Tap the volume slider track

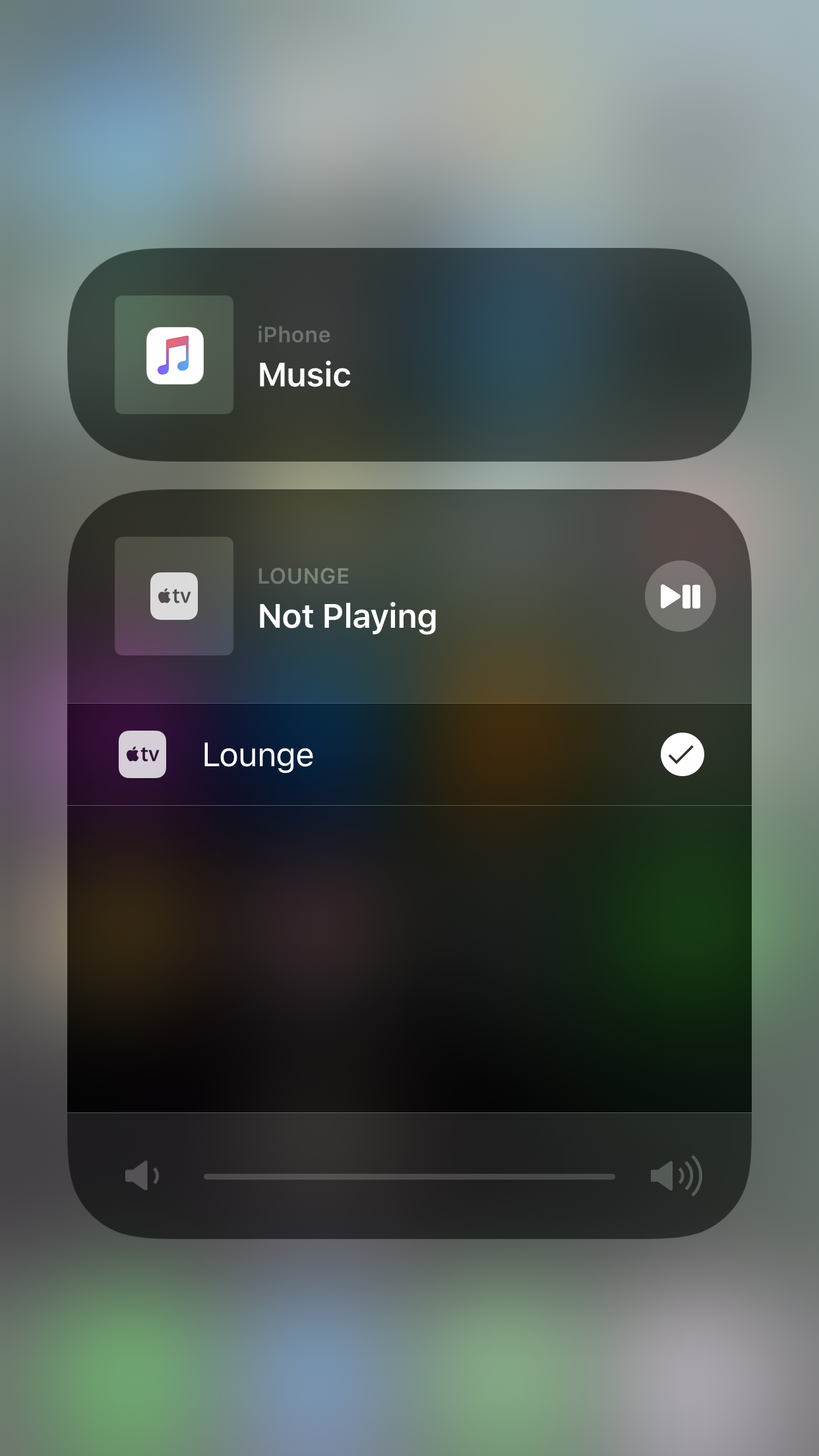[409, 1176]
